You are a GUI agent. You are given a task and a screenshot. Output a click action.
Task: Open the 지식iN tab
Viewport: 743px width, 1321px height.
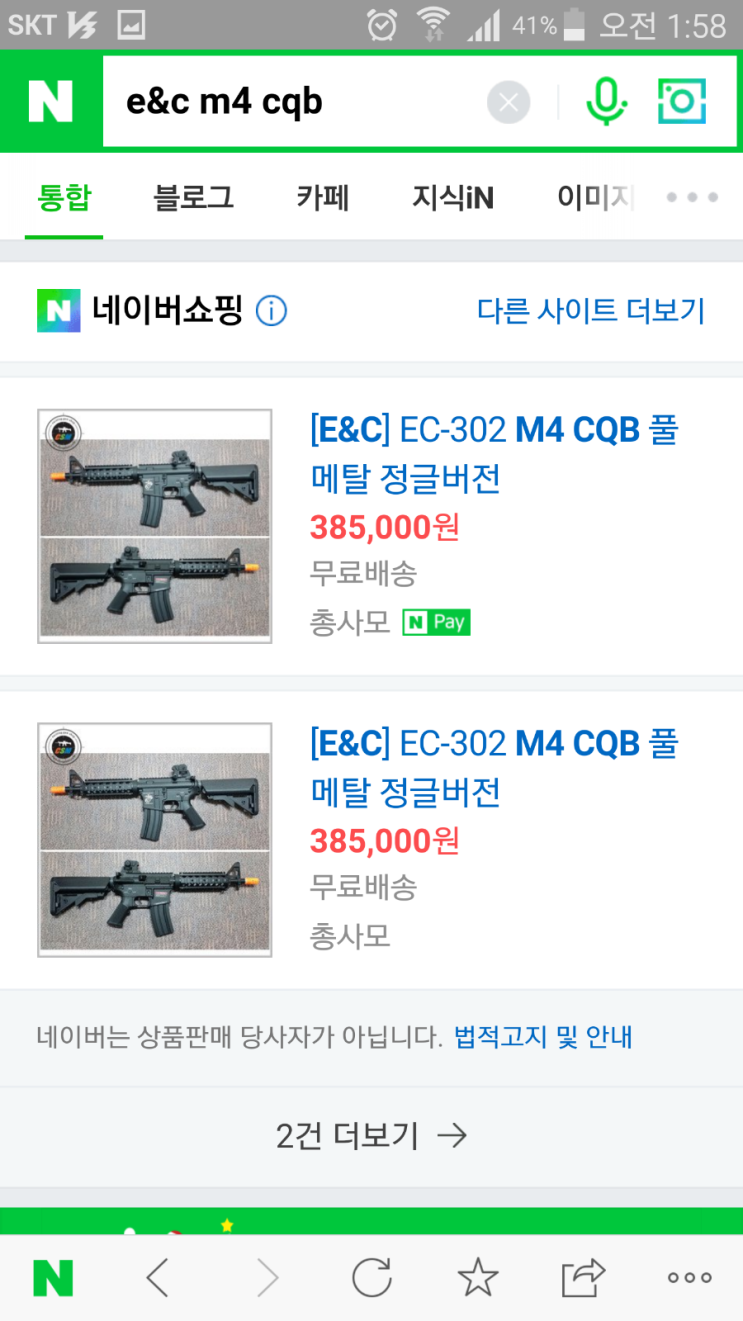tap(451, 197)
